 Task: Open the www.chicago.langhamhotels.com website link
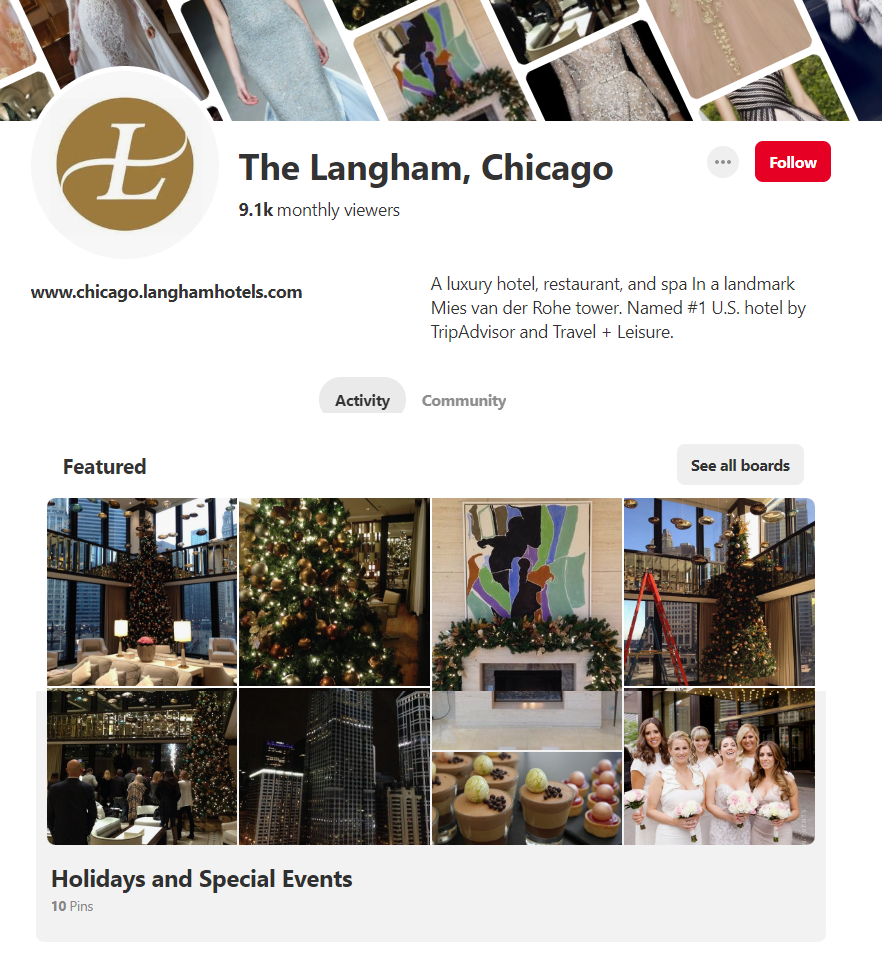[166, 292]
